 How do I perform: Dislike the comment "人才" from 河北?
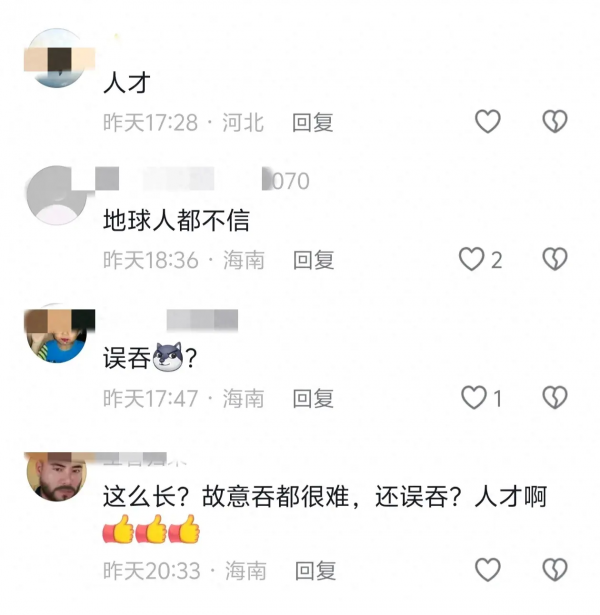[555, 122]
